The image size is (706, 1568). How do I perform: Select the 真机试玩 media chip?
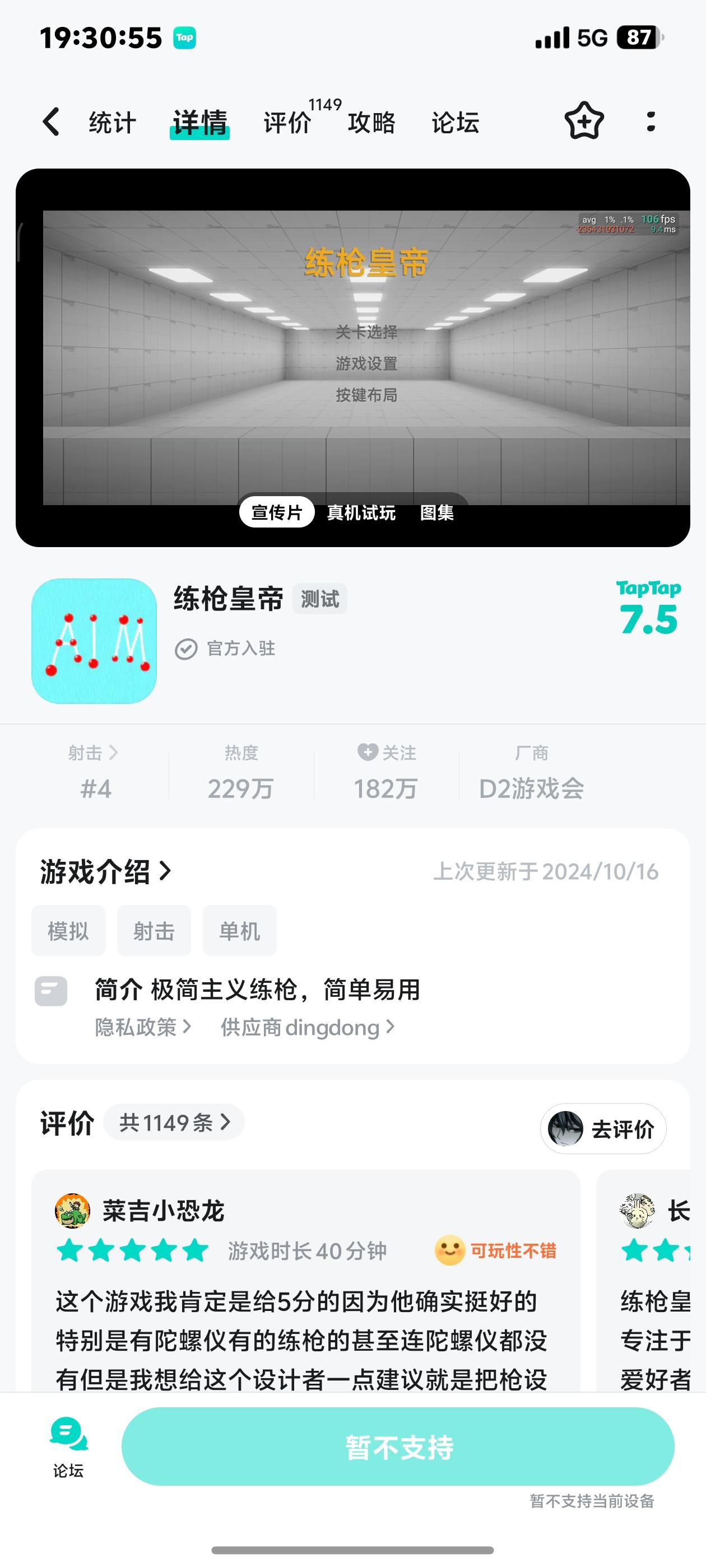click(x=361, y=512)
